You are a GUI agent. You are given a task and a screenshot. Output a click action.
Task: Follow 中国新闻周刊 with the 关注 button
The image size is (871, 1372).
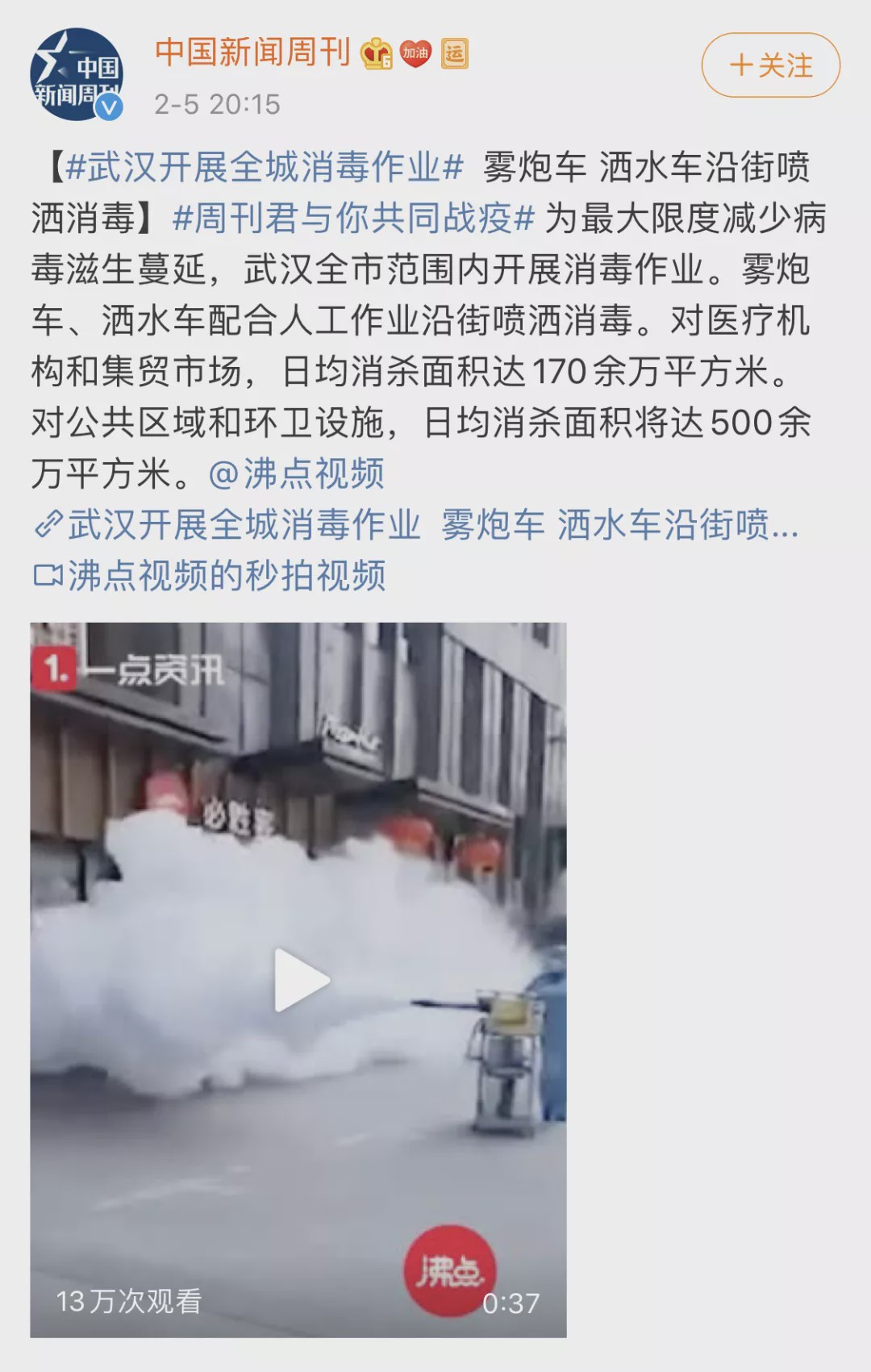pos(770,65)
